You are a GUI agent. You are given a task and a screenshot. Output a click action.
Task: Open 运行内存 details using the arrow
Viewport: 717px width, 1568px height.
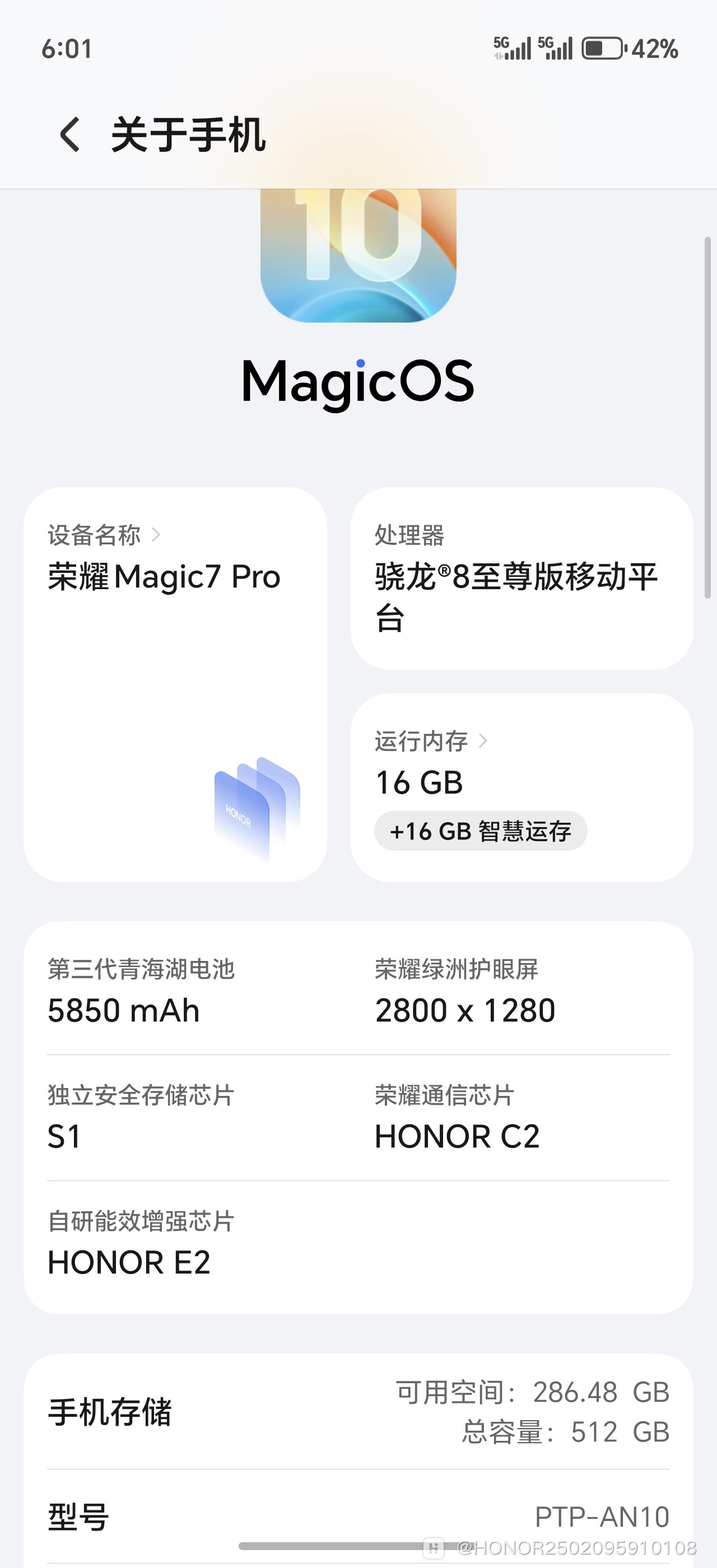click(484, 741)
